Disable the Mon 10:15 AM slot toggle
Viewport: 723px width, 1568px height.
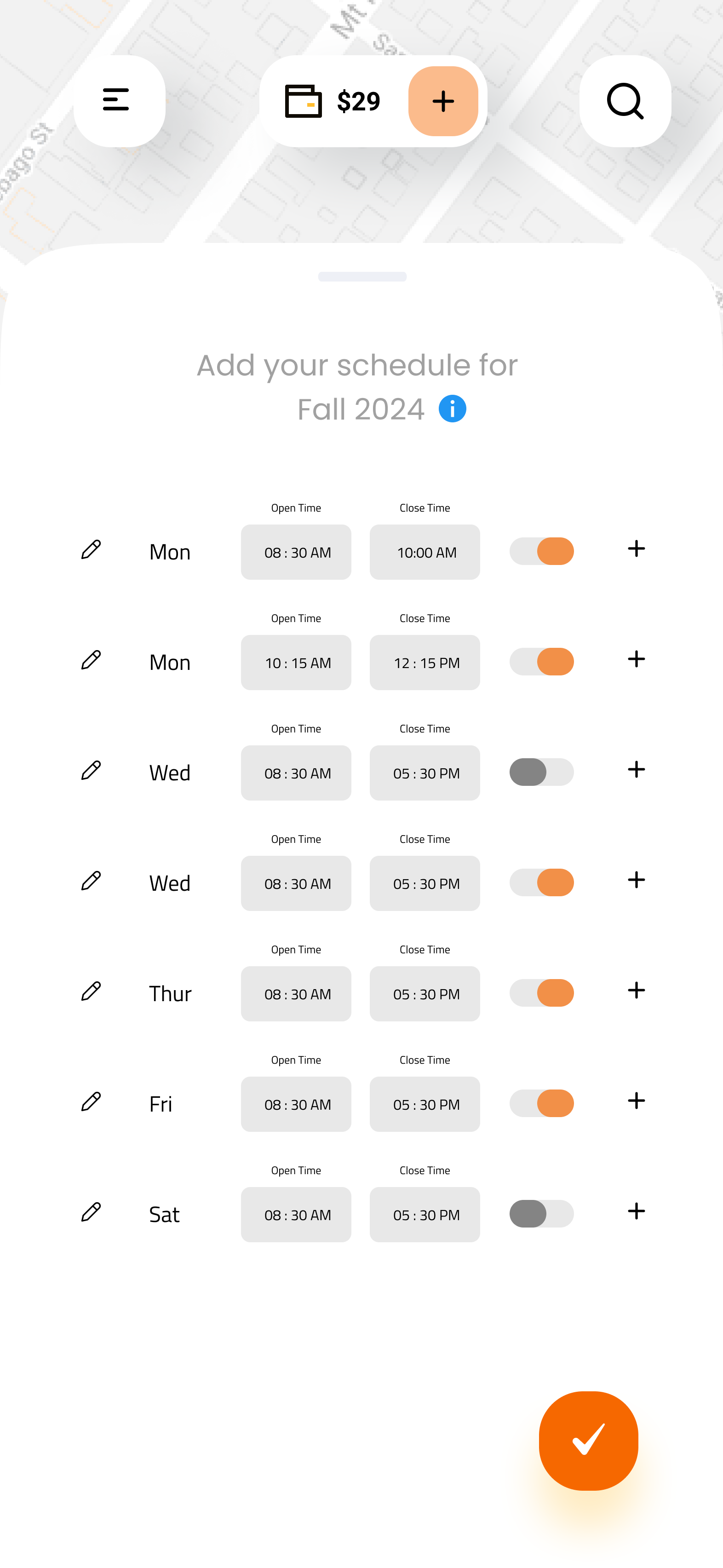(542, 662)
